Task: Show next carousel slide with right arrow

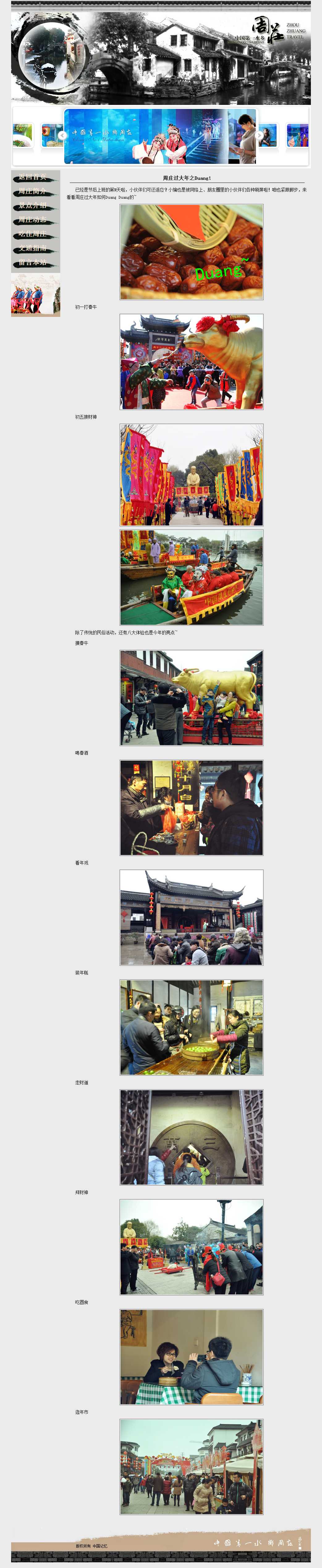Action: (x=259, y=135)
